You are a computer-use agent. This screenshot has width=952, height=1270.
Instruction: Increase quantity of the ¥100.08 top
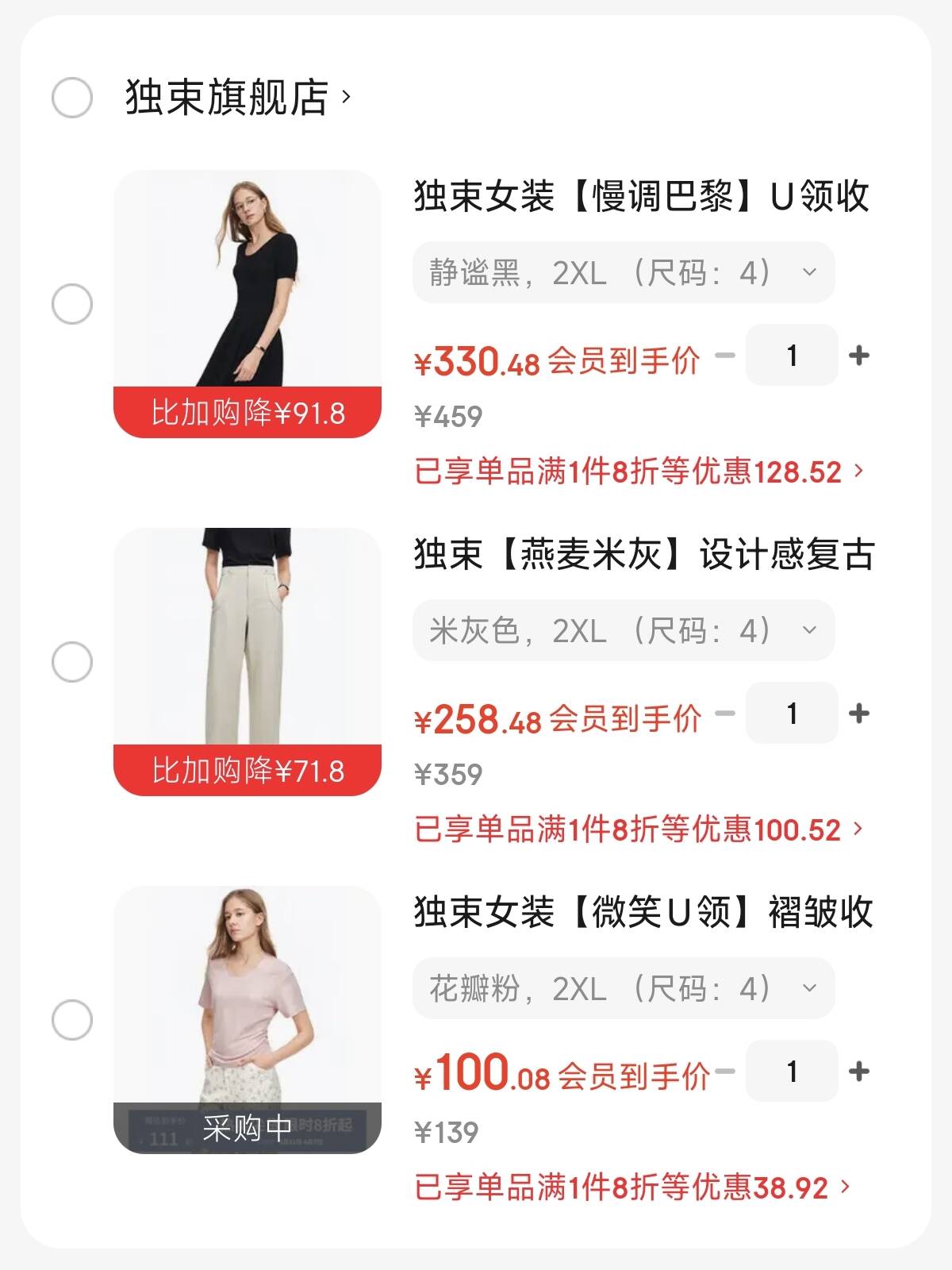coord(859,1072)
